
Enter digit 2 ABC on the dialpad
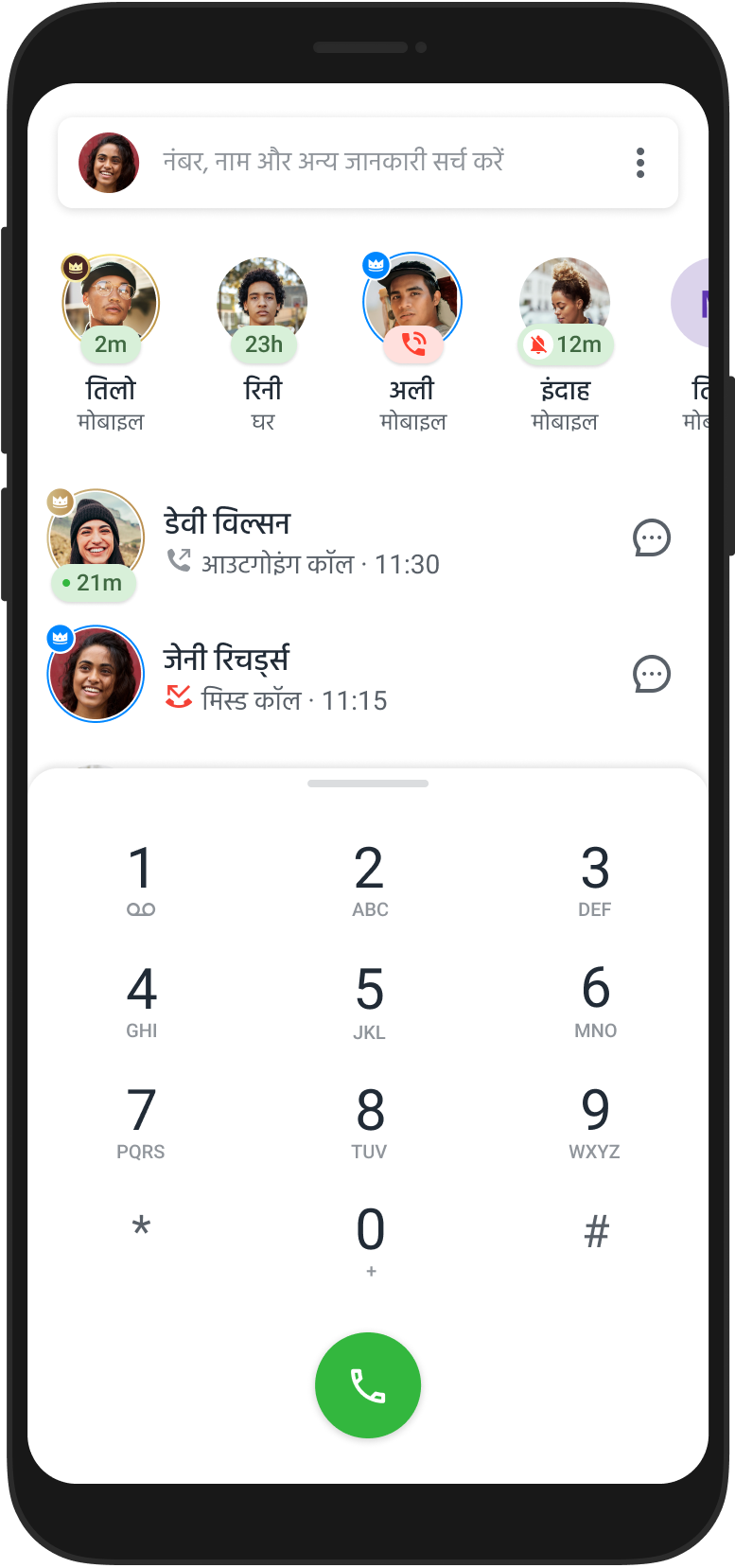point(369,880)
